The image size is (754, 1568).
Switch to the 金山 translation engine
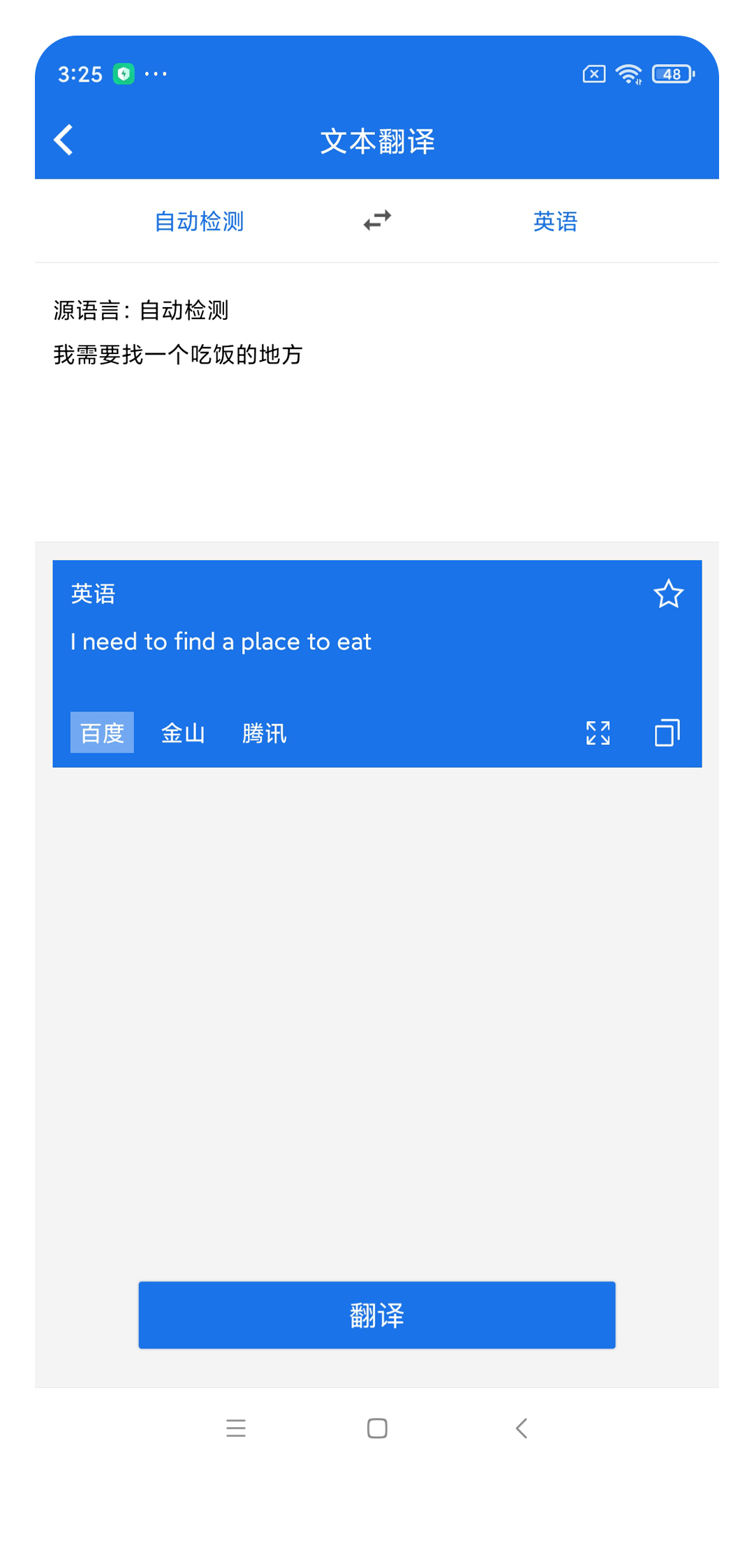183,733
